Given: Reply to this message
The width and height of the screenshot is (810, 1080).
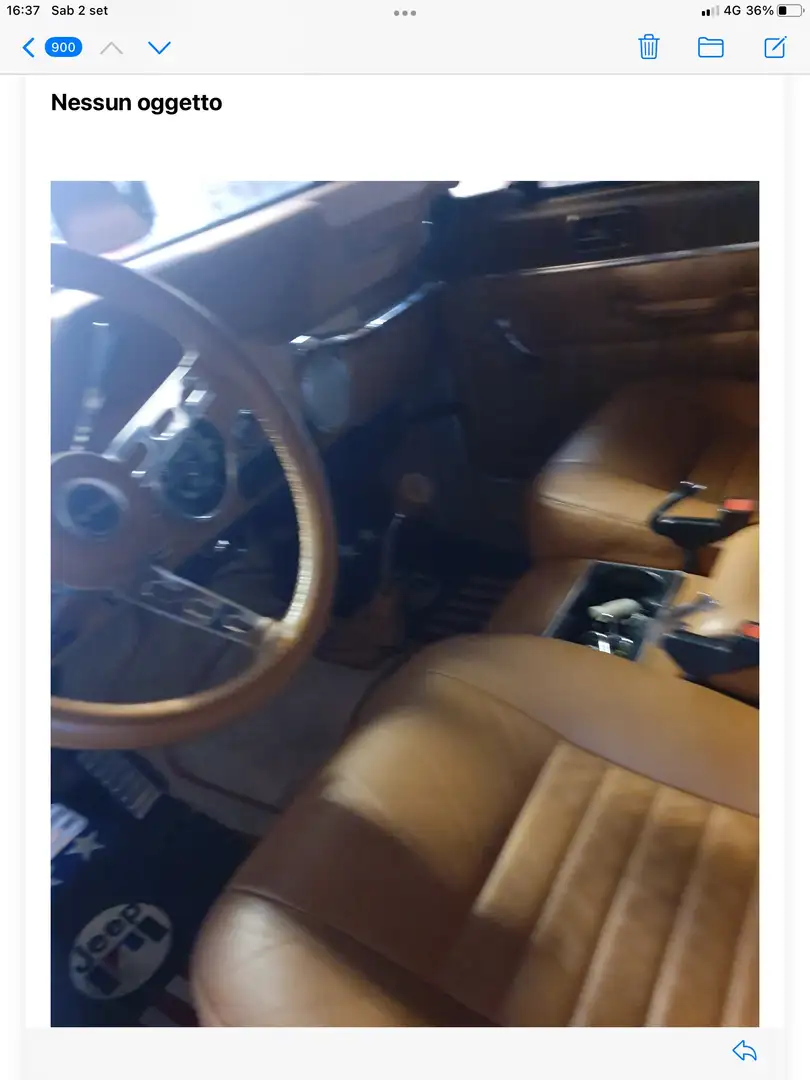Looking at the screenshot, I should tap(744, 1050).
